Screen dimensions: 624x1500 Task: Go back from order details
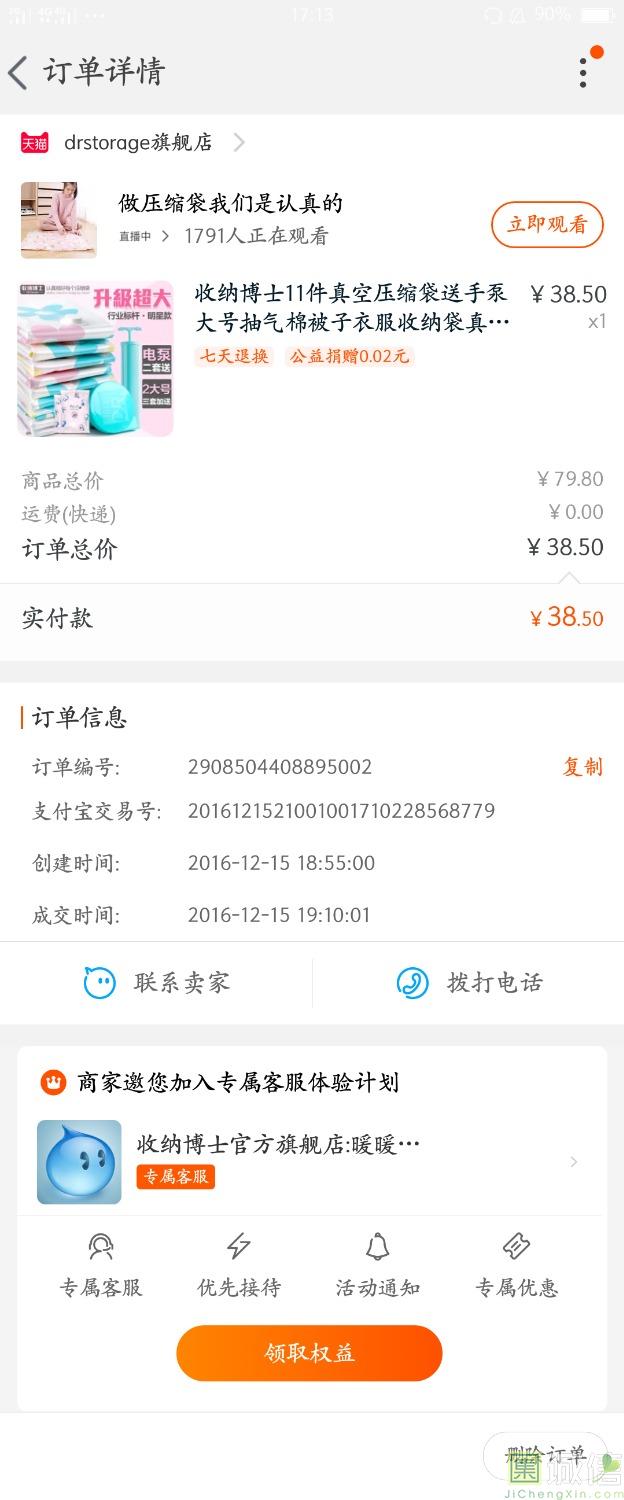click(18, 72)
